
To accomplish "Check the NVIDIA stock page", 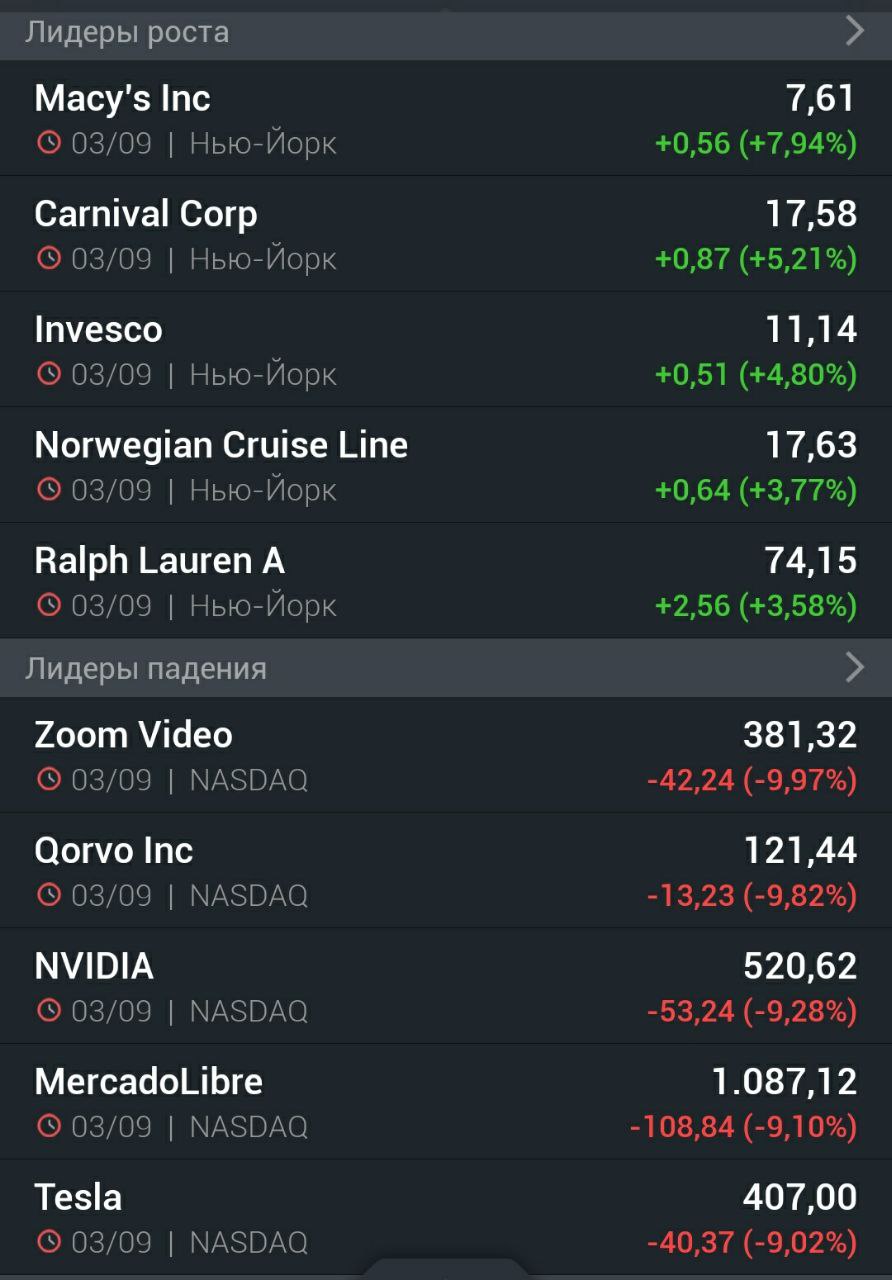I will (445, 986).
